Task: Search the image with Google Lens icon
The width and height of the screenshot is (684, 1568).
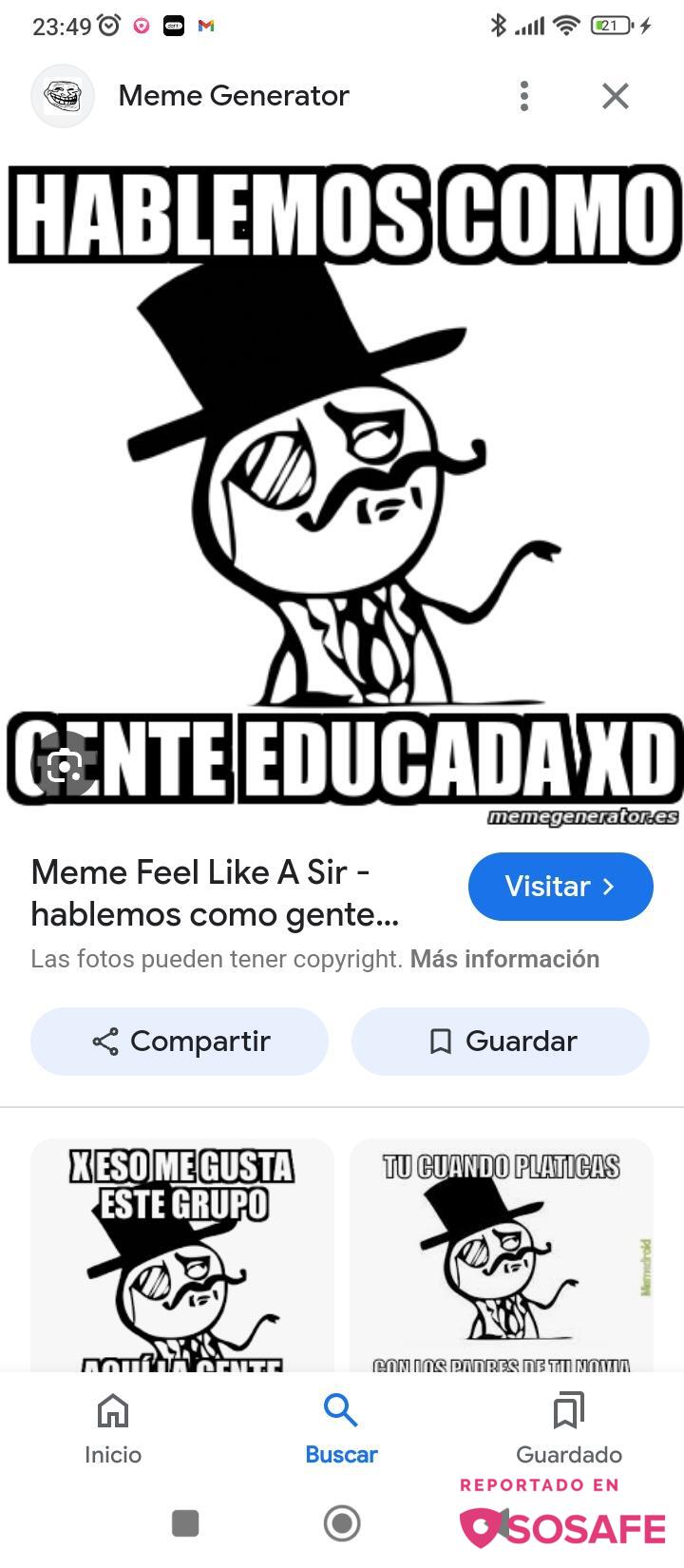Action: pyautogui.click(x=64, y=766)
